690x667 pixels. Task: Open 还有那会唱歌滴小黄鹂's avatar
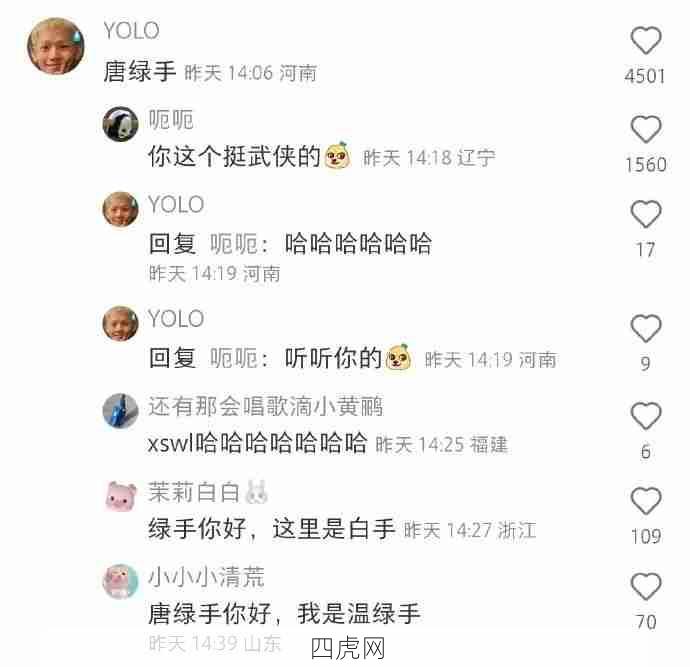[120, 410]
